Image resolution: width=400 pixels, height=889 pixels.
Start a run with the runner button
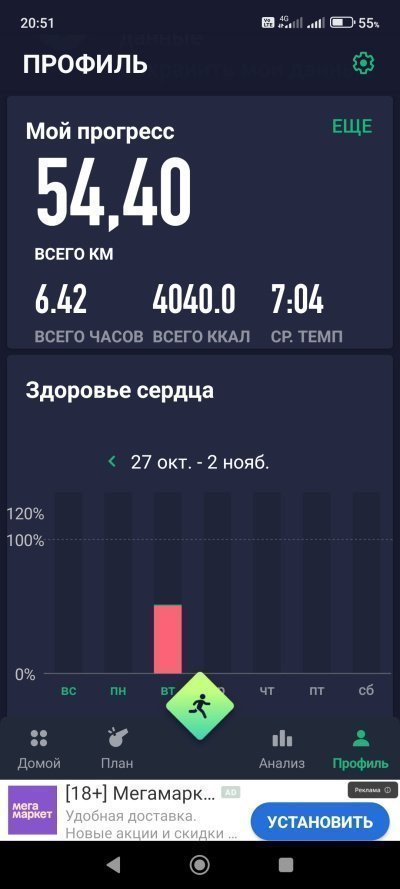tap(199, 706)
